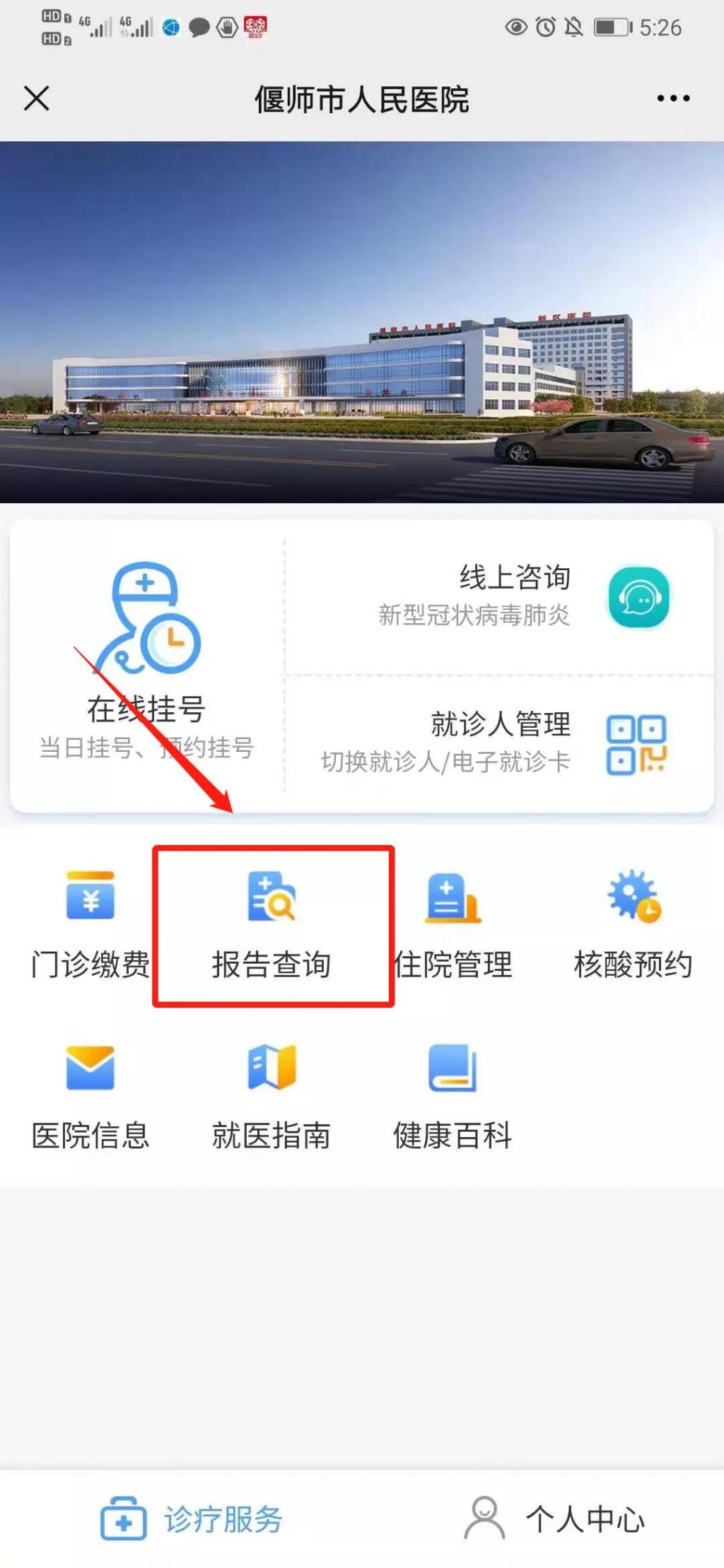This screenshot has height=1568, width=724.
Task: Switch to the 诊疗服务 tab
Action: pos(192,1518)
